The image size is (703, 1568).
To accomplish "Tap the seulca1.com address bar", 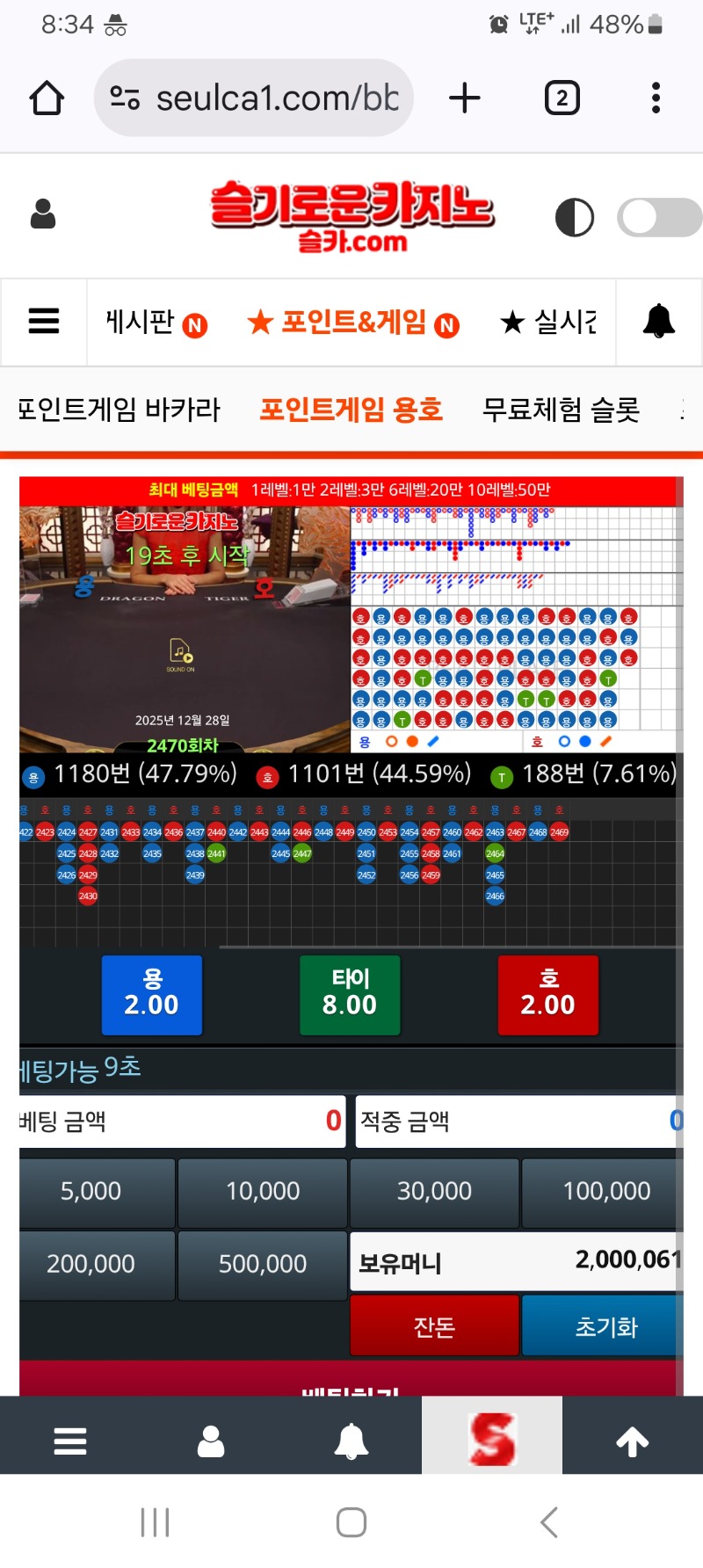I will [x=255, y=98].
